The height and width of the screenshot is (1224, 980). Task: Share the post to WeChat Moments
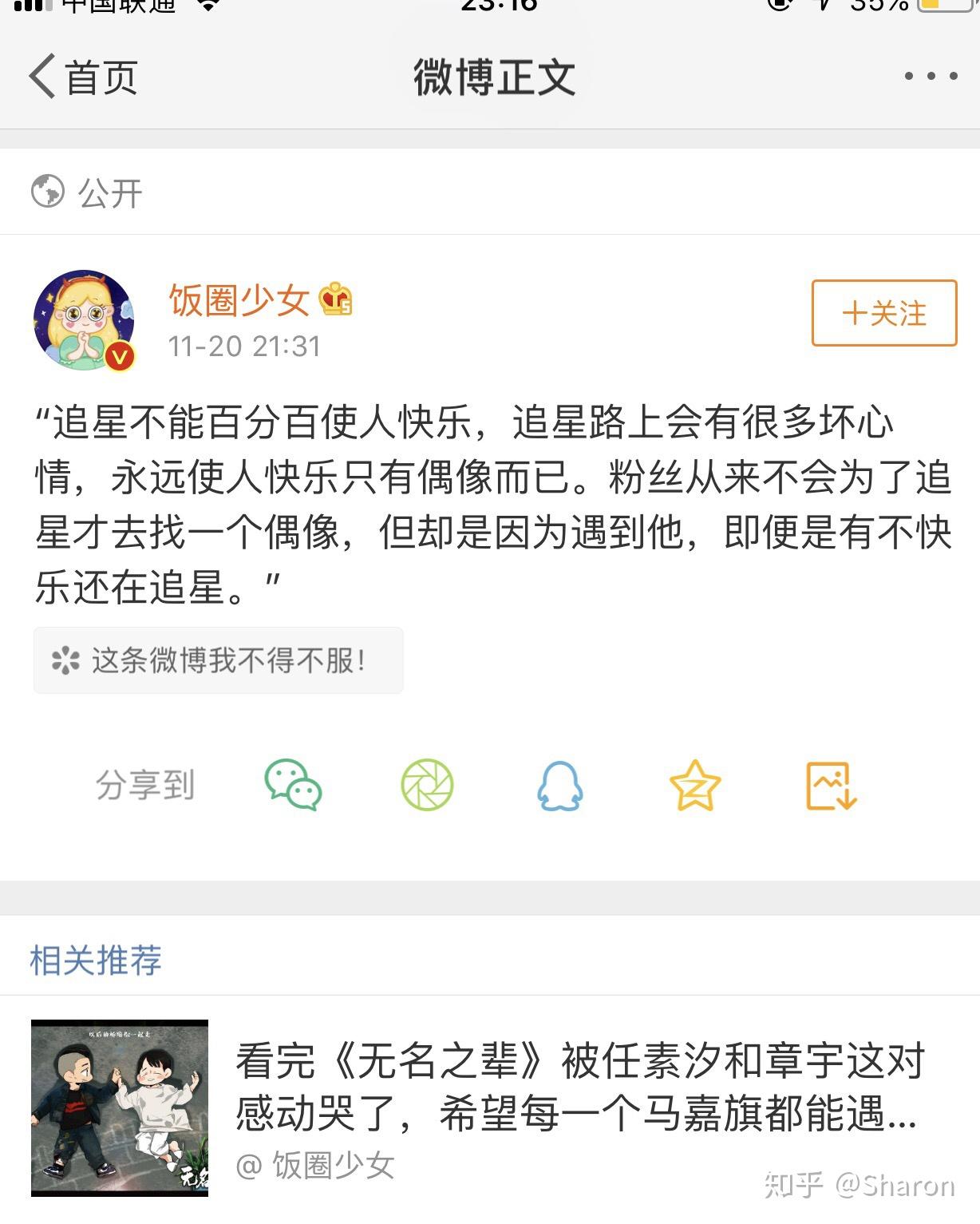(x=427, y=785)
